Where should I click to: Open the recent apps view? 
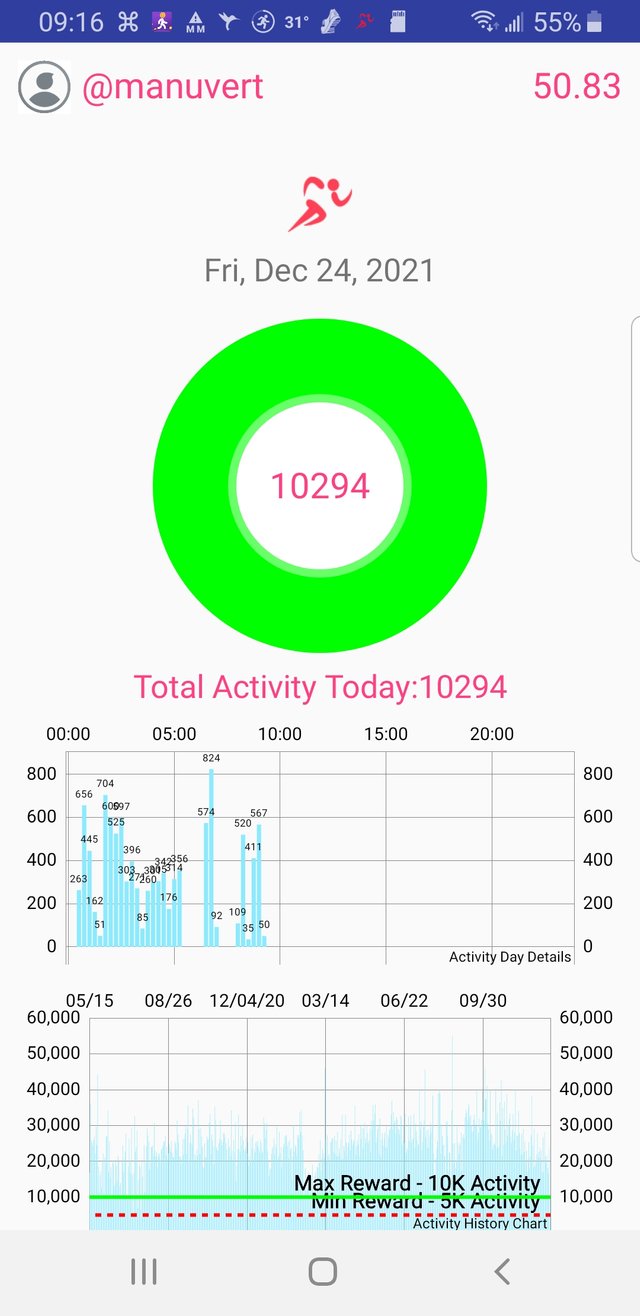pyautogui.click(x=144, y=1272)
